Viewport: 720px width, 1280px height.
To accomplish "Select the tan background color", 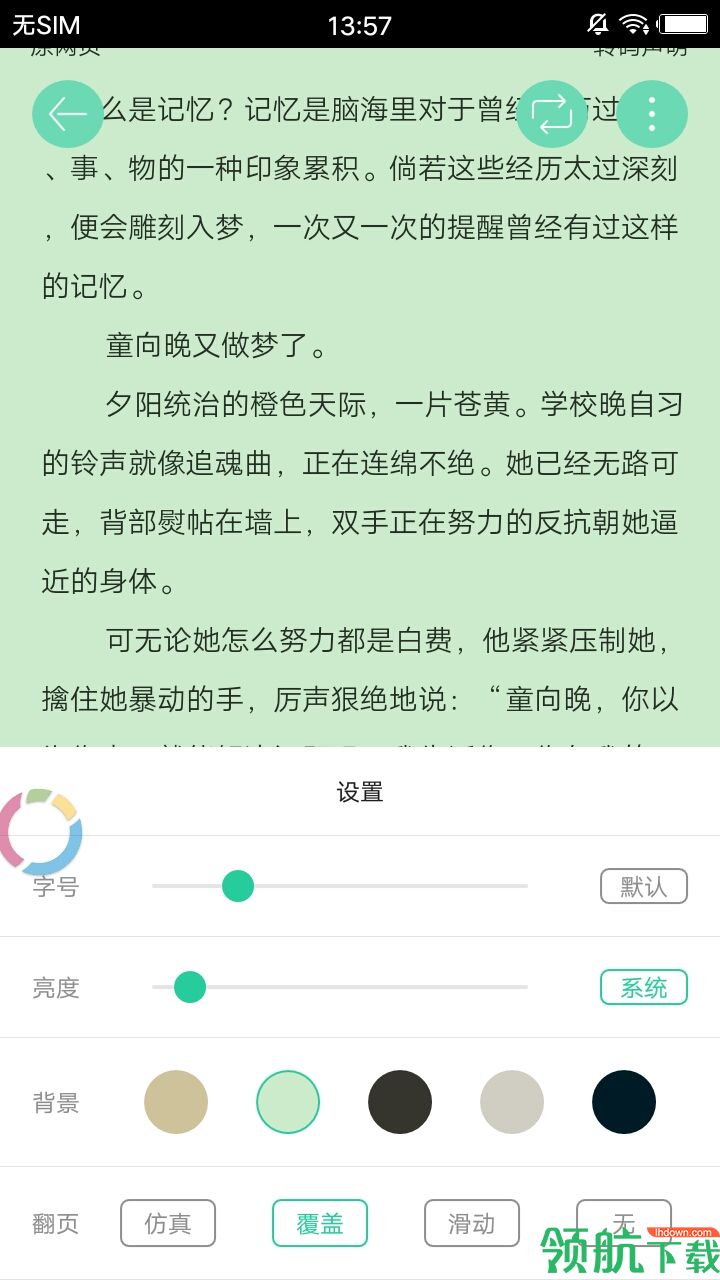I will [x=176, y=1102].
